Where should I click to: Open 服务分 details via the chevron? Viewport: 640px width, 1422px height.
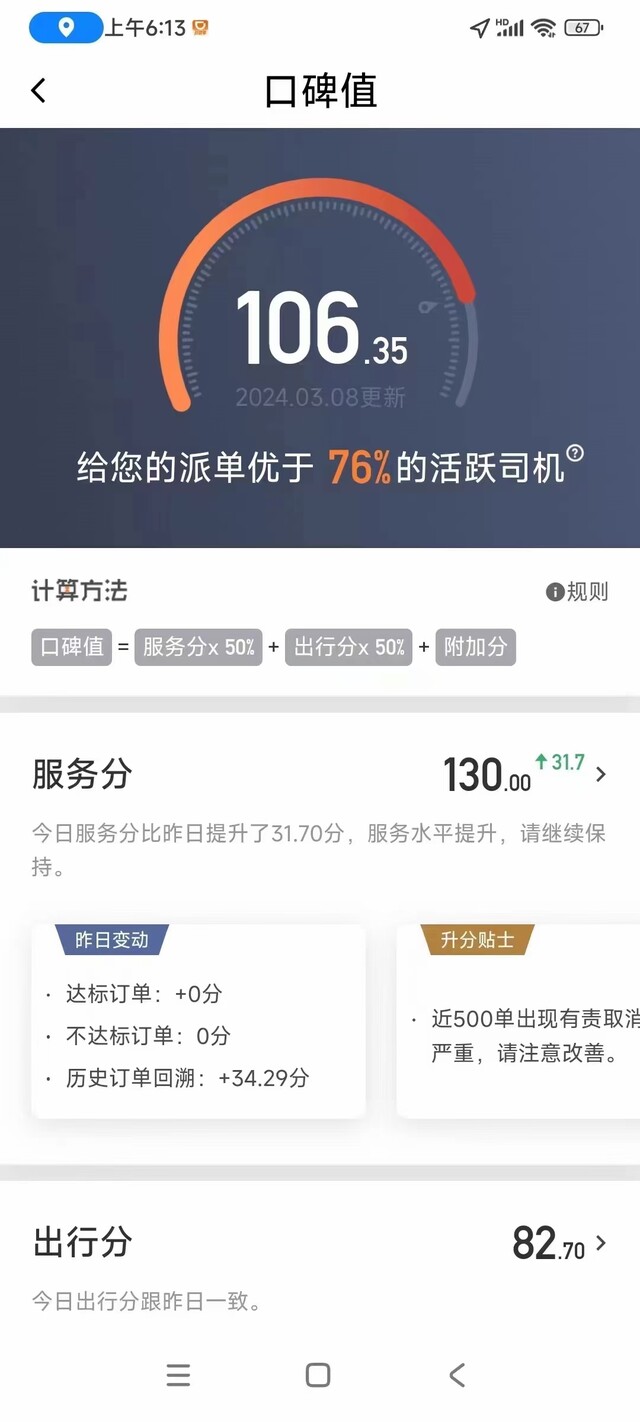601,774
